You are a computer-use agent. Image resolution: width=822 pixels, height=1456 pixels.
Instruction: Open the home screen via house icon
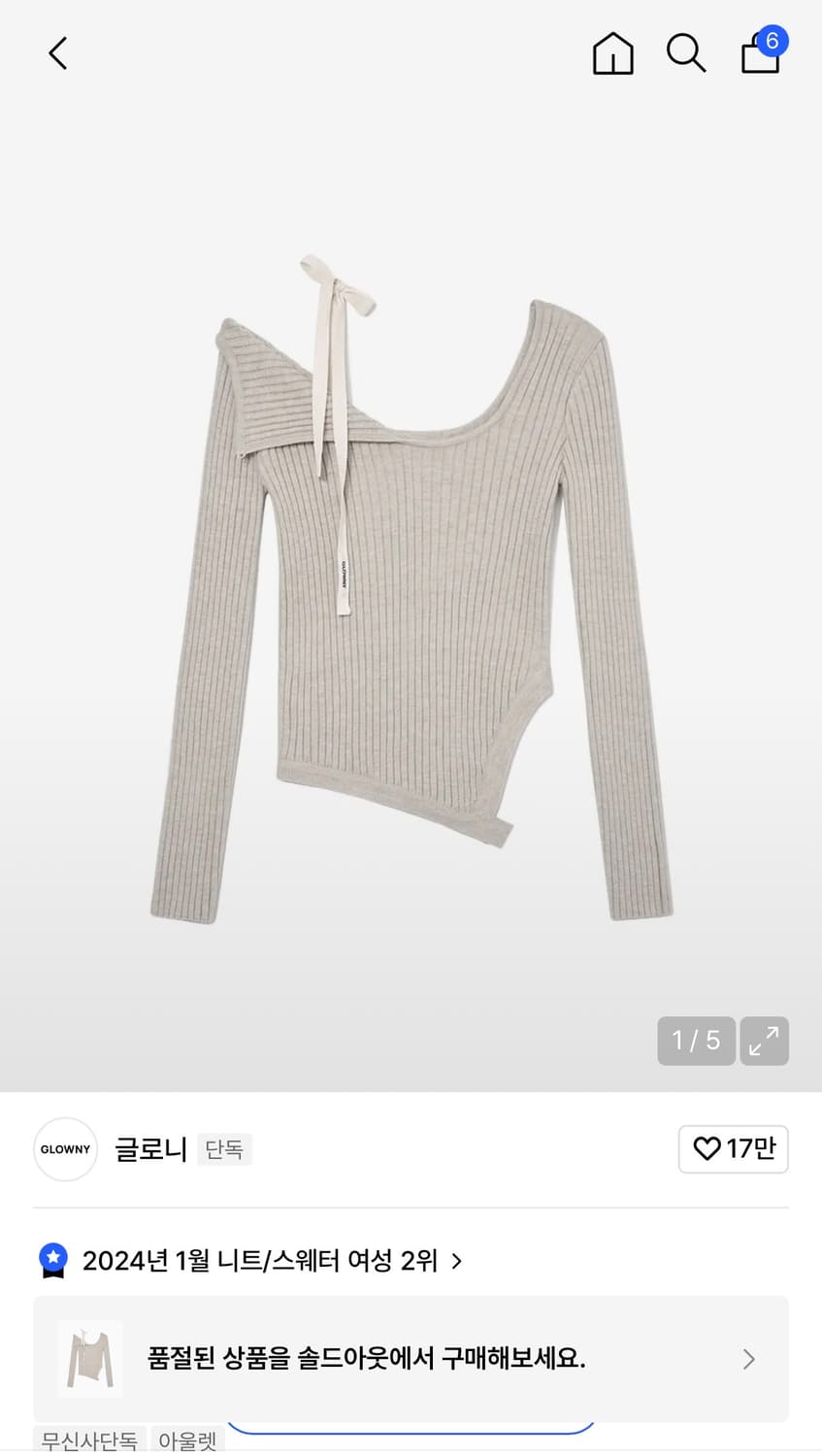click(612, 53)
